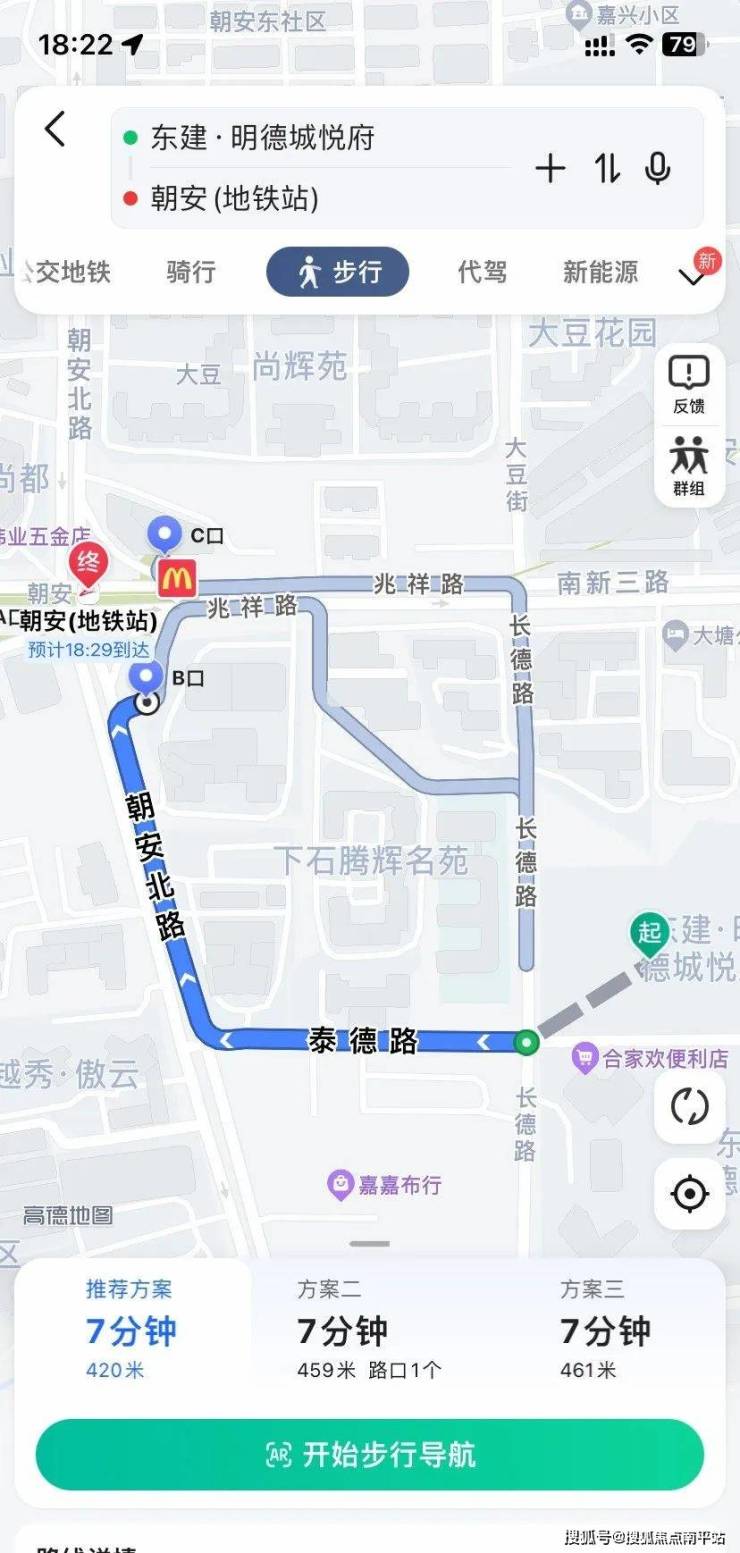
Task: Start walking navigation with 开始步行导航
Action: tap(370, 1455)
